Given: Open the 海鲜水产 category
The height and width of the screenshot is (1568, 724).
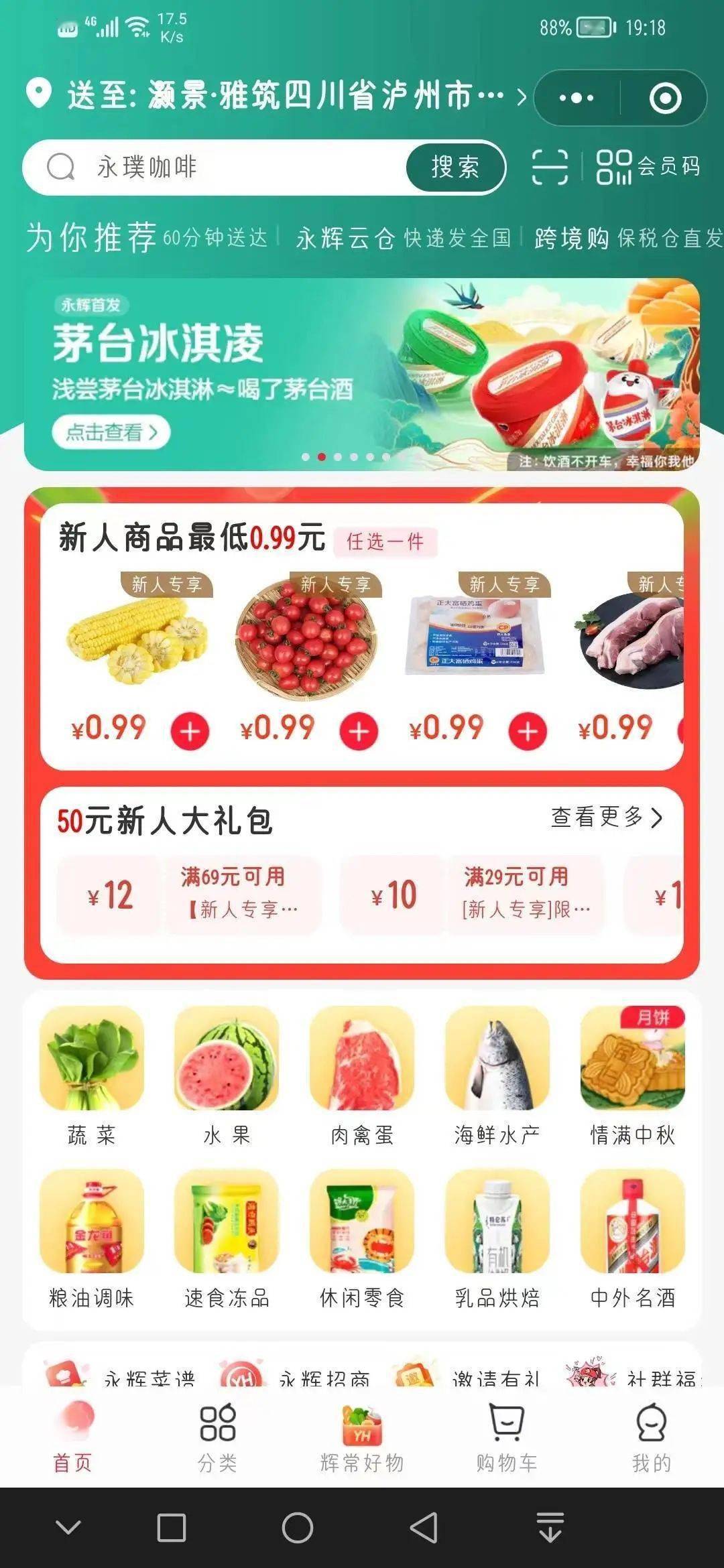Looking at the screenshot, I should coord(497,1075).
